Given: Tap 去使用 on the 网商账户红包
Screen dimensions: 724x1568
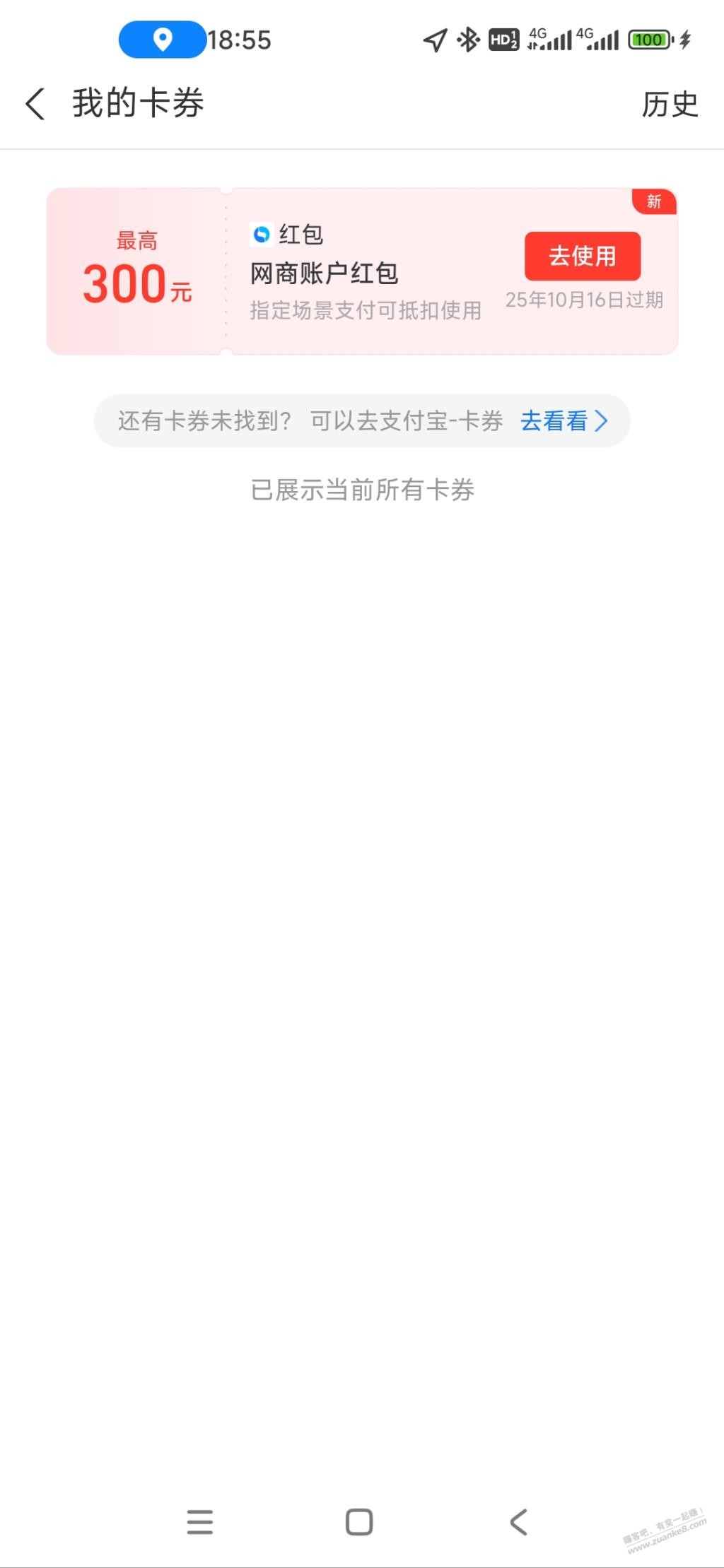Looking at the screenshot, I should (582, 256).
